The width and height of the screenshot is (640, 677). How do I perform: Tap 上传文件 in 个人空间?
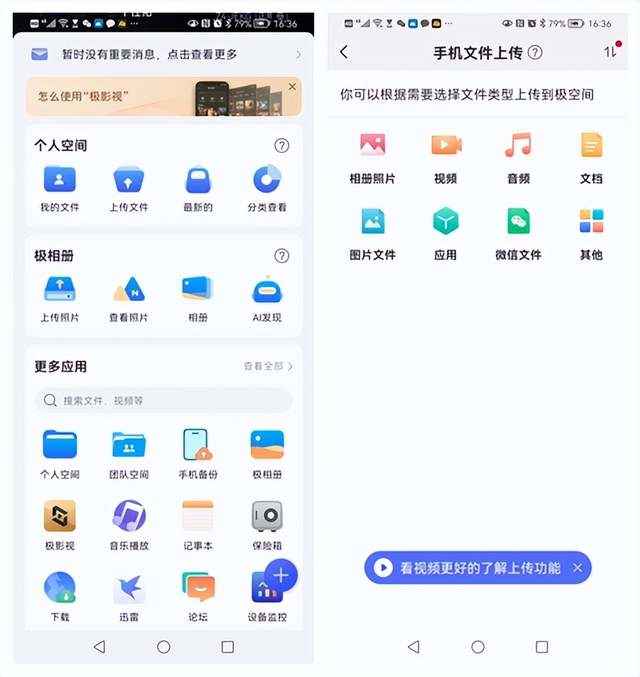(x=128, y=189)
